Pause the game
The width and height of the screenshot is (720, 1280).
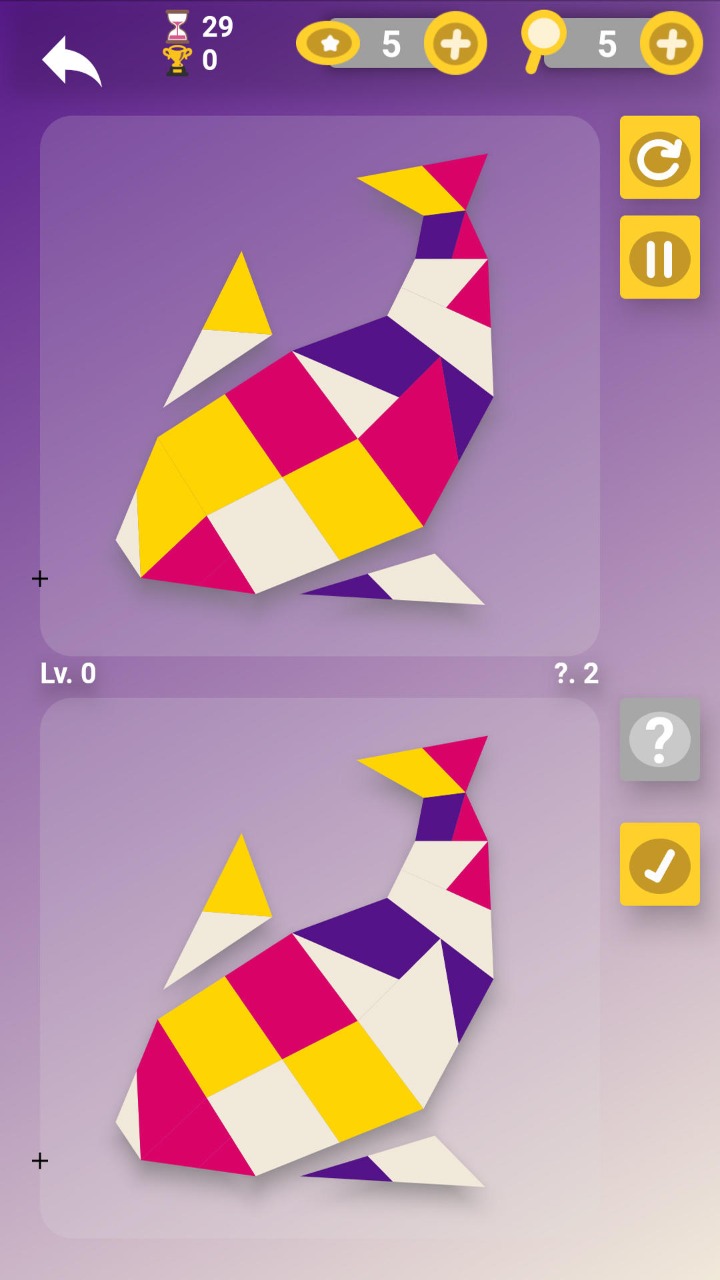(x=660, y=257)
